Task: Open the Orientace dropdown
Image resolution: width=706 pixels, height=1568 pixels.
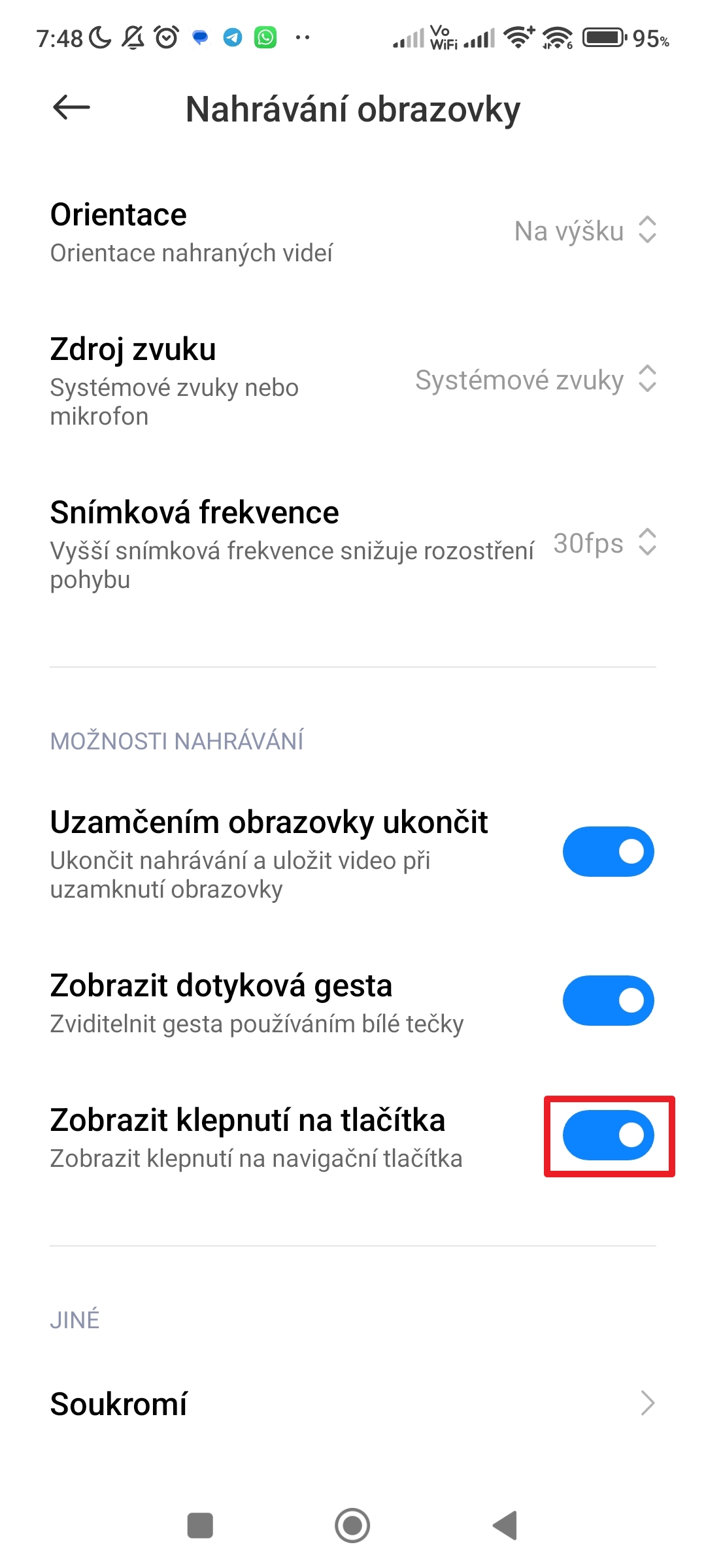Action: pos(584,231)
